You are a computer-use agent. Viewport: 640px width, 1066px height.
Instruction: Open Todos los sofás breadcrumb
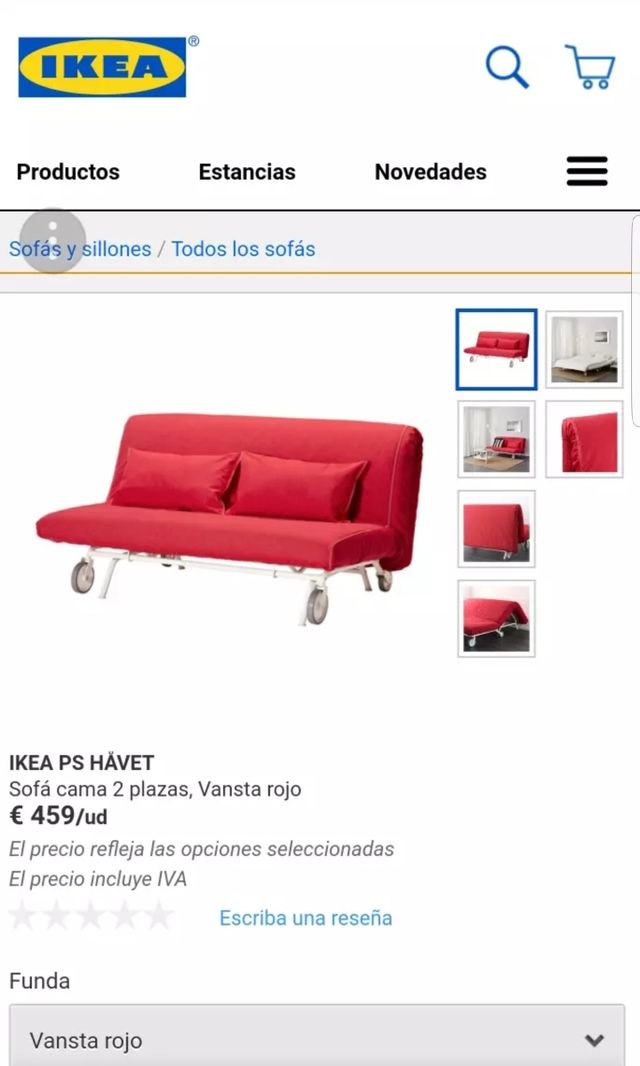[243, 248]
